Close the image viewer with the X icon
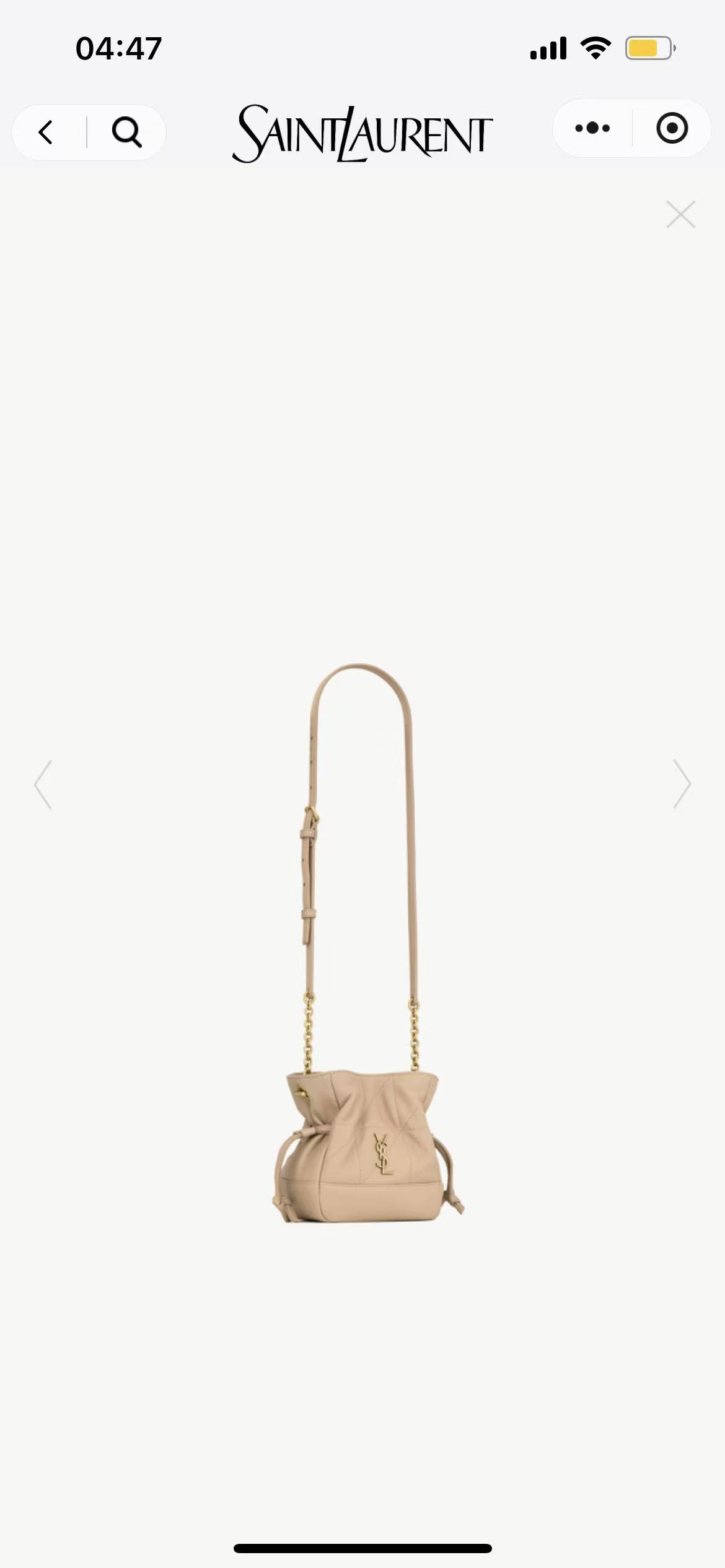The width and height of the screenshot is (725, 1568). [680, 214]
